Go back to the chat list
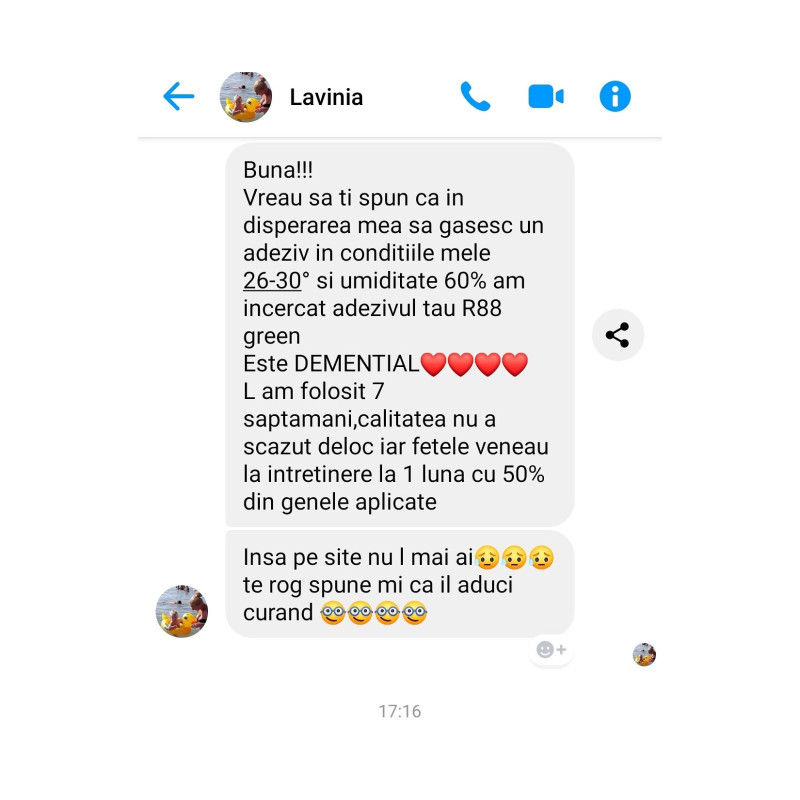The image size is (800, 800). tap(178, 97)
